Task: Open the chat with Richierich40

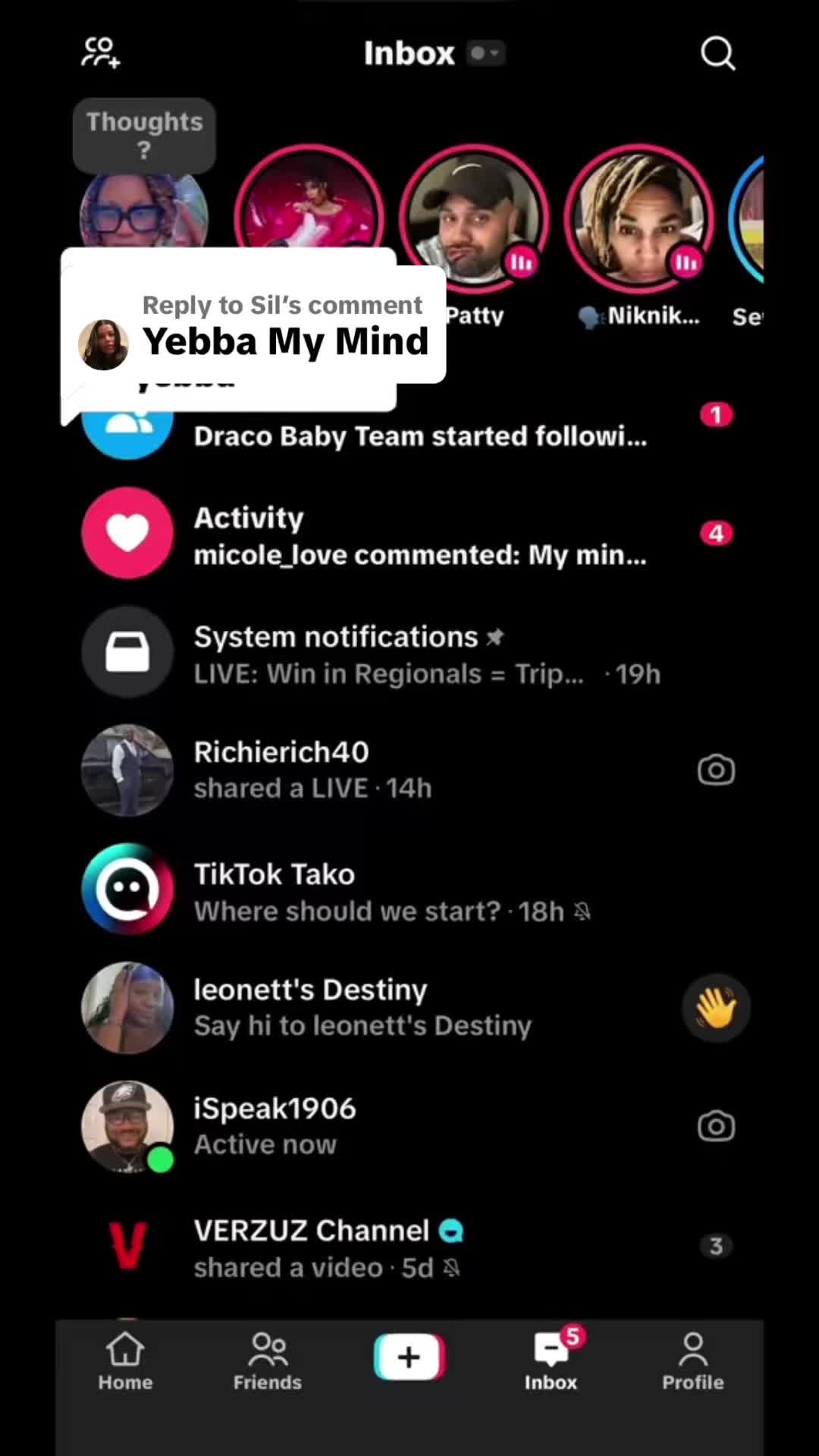Action: tap(409, 770)
